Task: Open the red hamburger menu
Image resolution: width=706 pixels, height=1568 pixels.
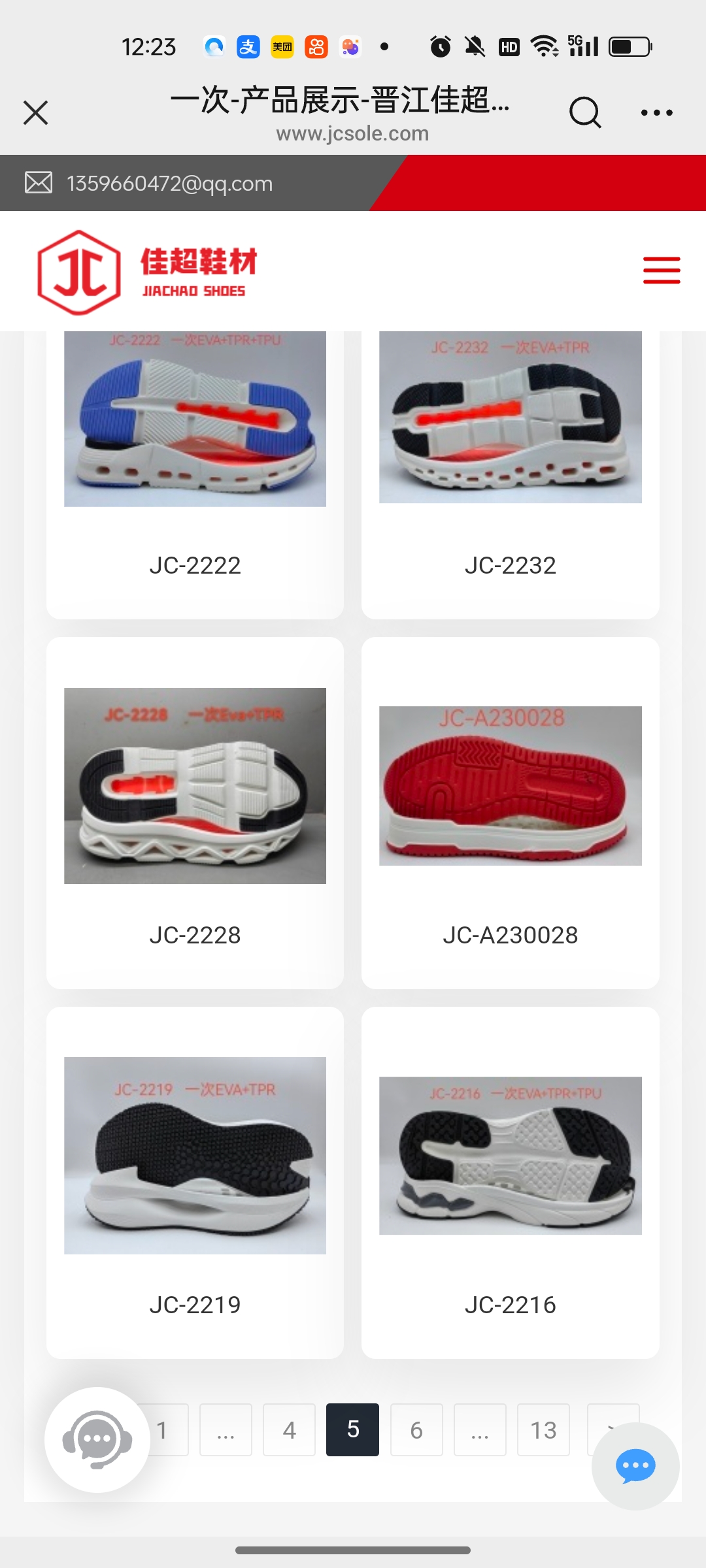Action: [x=661, y=270]
